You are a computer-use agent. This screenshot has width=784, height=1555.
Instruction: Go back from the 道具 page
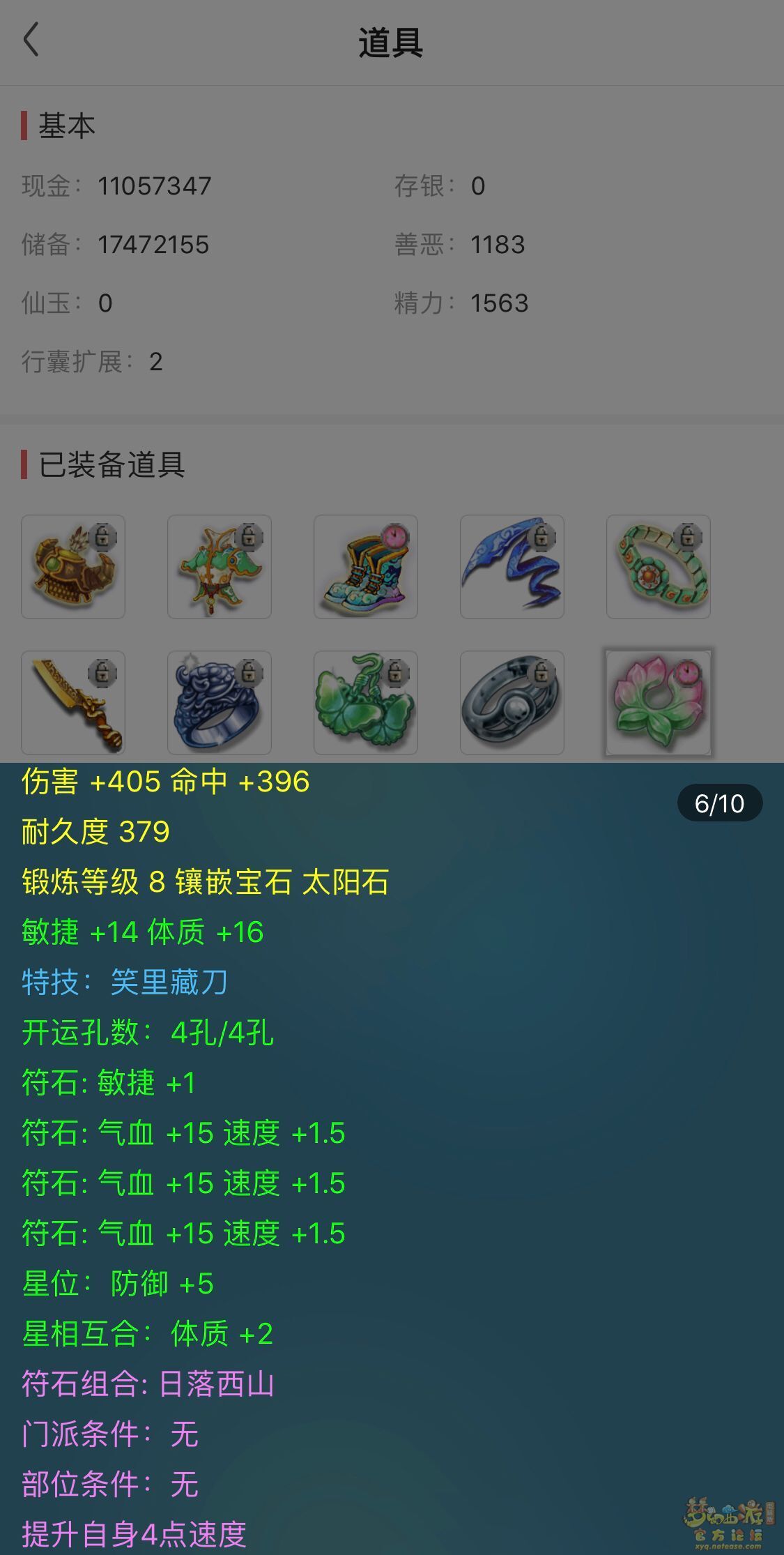[31, 40]
